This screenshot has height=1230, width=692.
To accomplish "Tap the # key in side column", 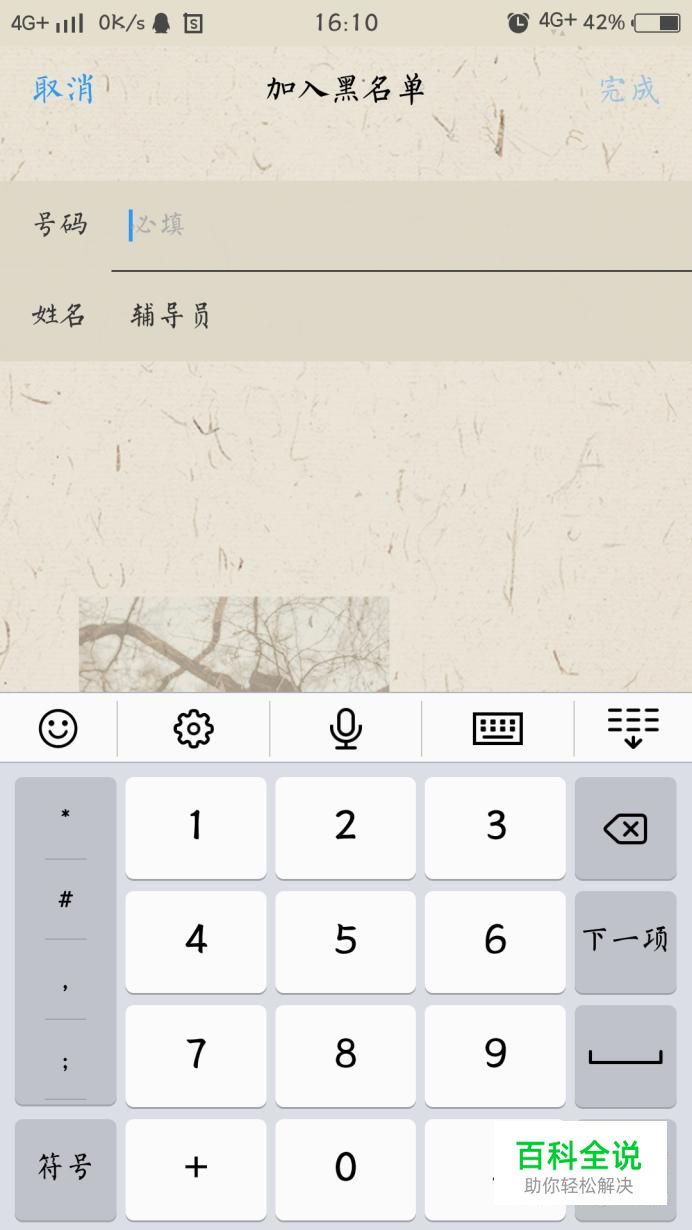I will click(65, 899).
